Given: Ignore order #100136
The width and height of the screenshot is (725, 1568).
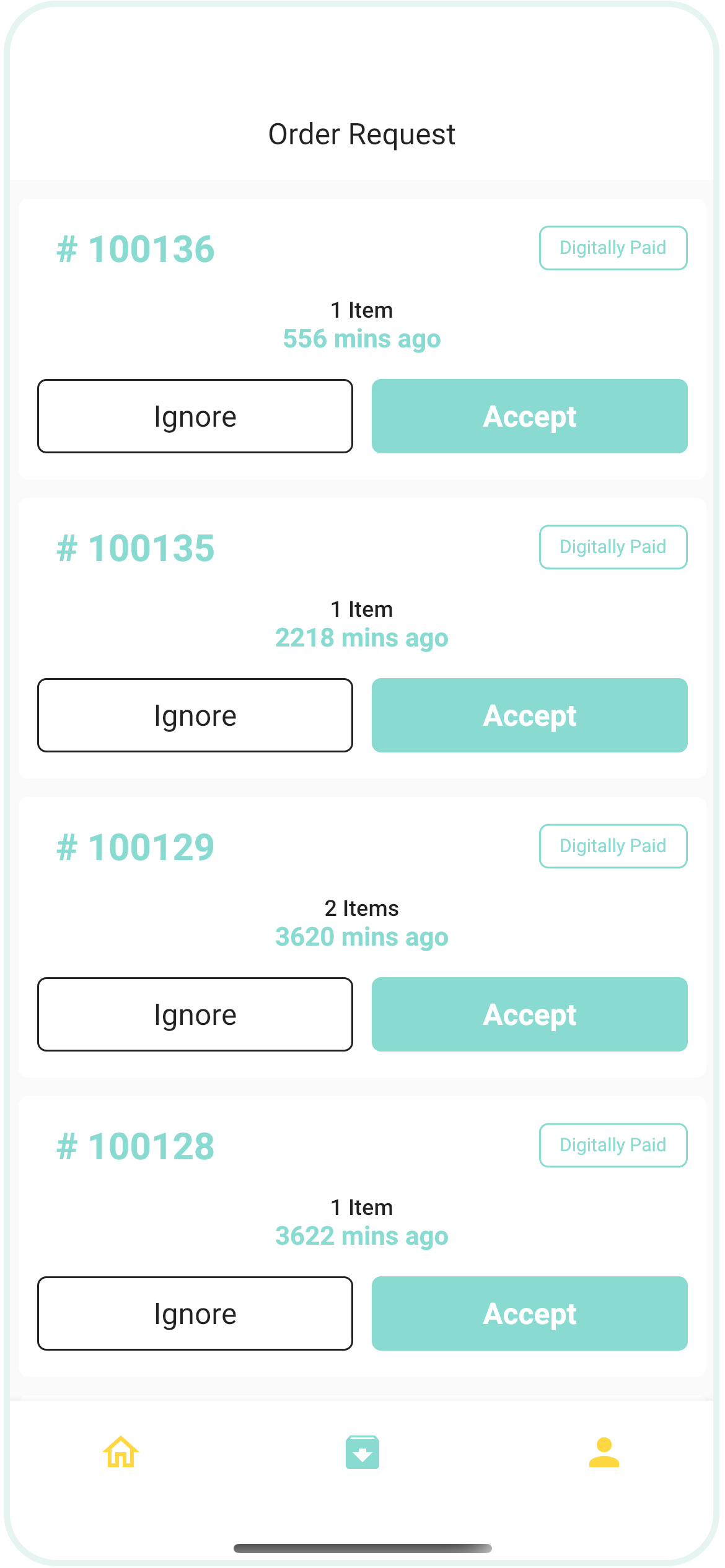Looking at the screenshot, I should tap(195, 416).
